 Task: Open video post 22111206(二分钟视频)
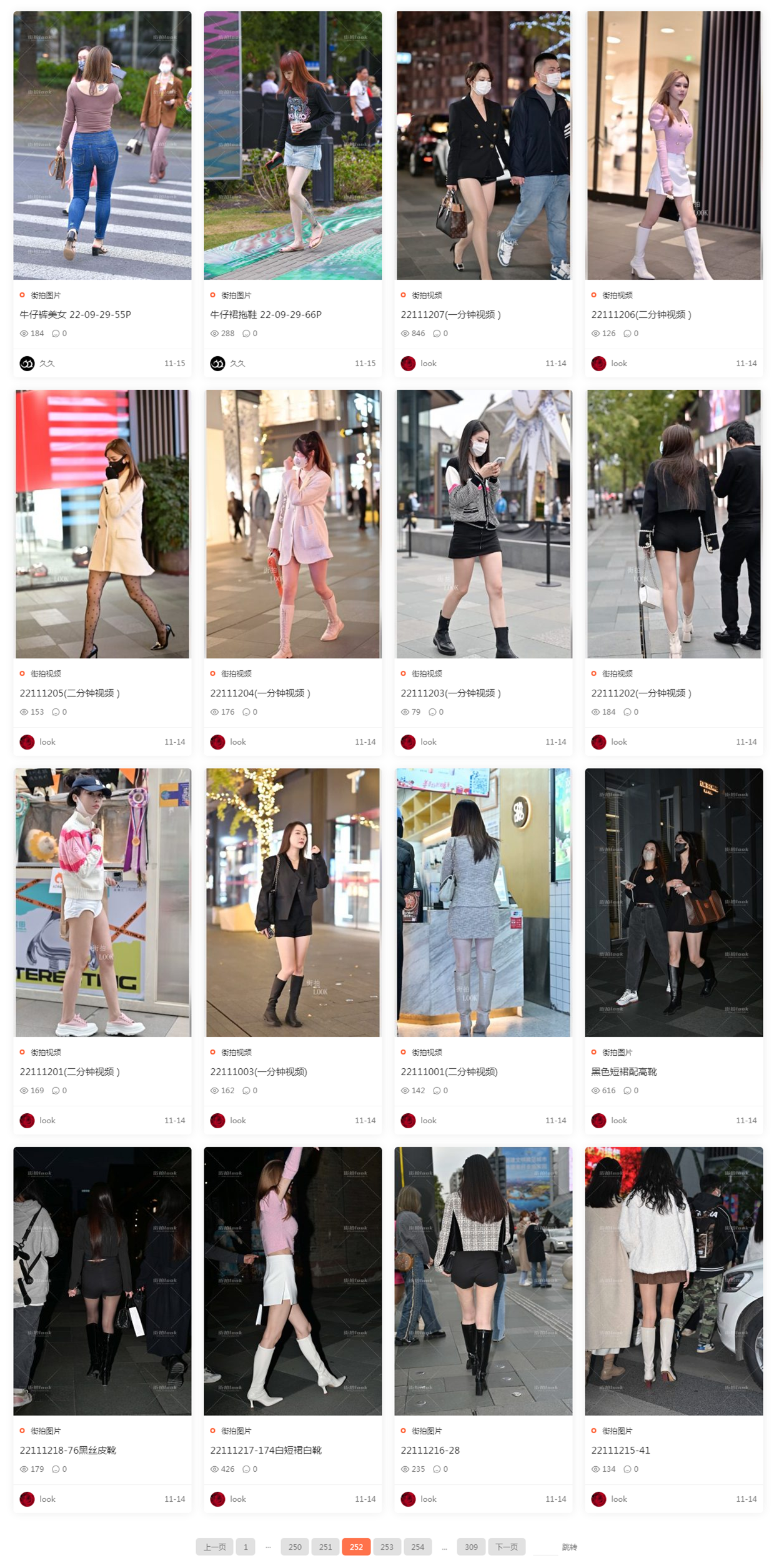[x=641, y=314]
